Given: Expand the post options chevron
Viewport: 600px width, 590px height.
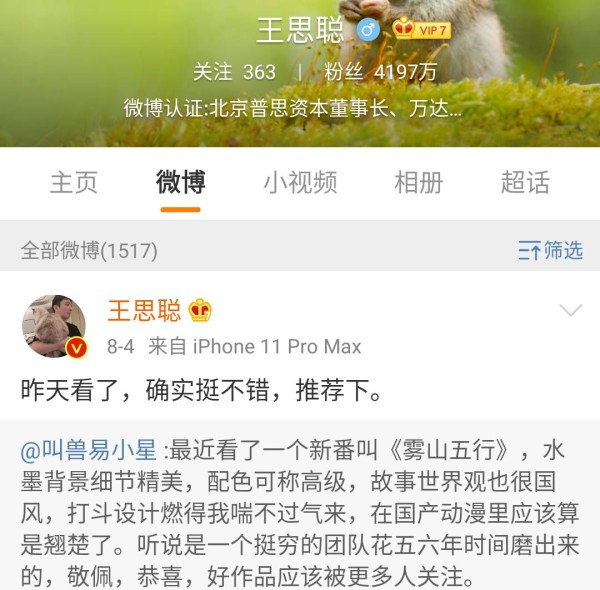Looking at the screenshot, I should 570,311.
